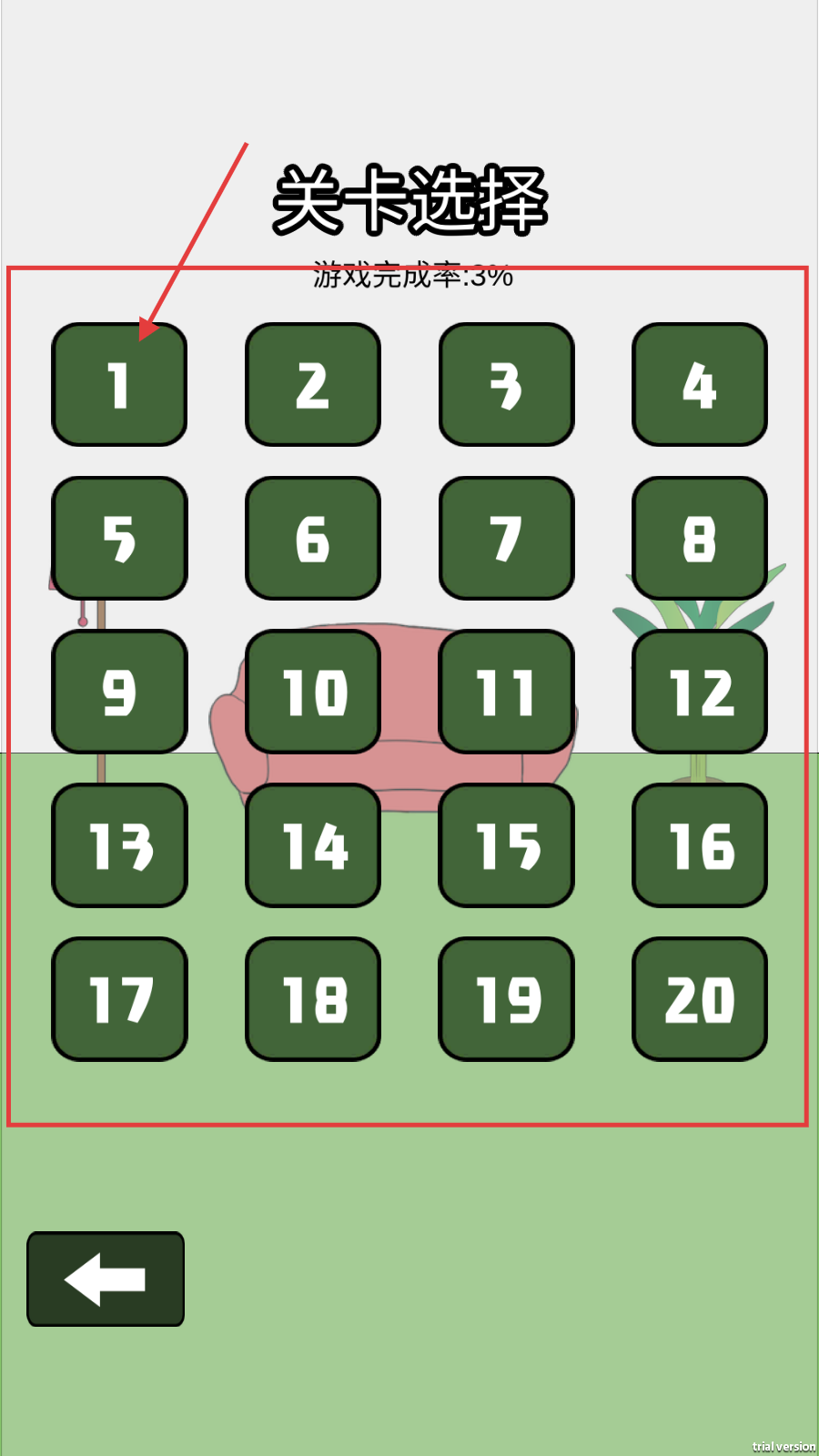
Task: Choose level 4
Action: (700, 384)
